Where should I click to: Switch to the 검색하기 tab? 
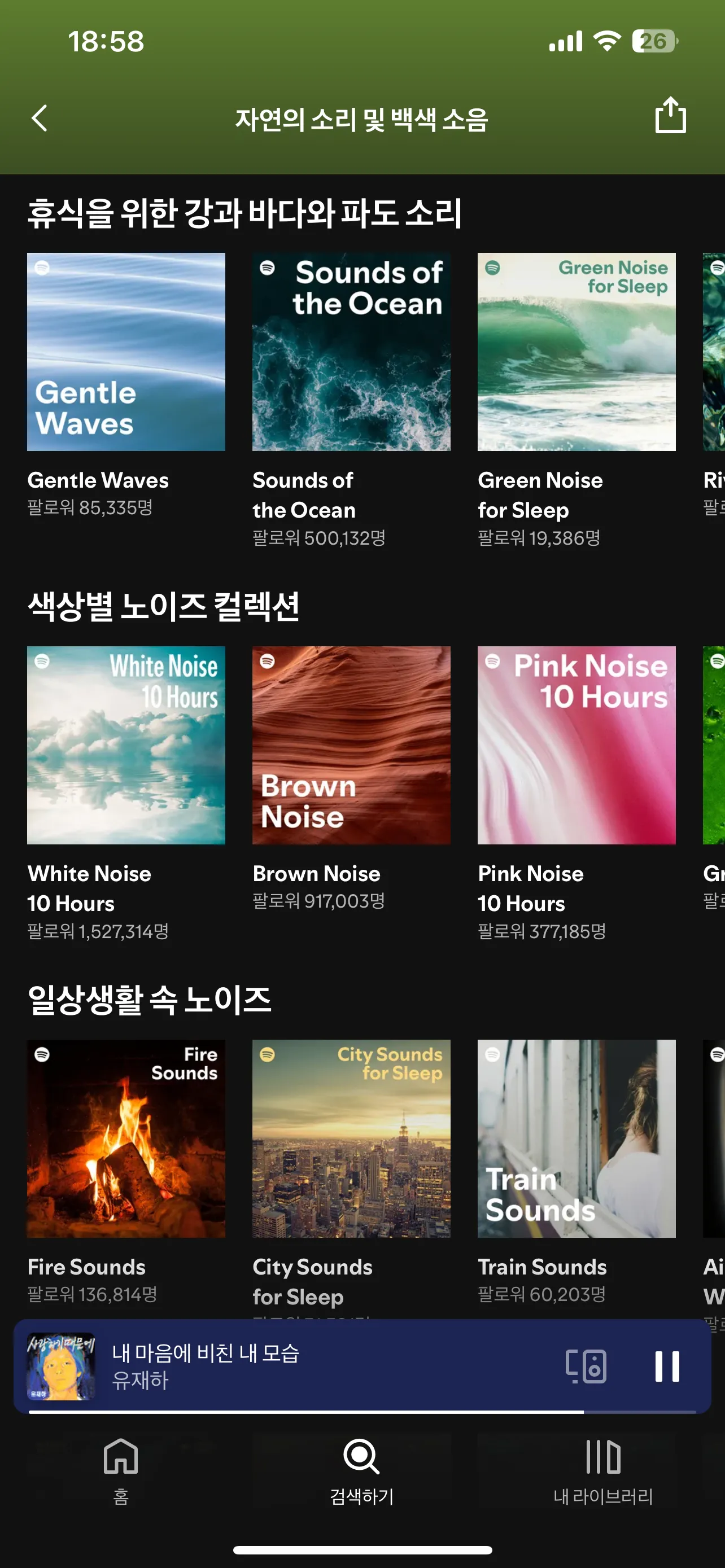tap(361, 1469)
